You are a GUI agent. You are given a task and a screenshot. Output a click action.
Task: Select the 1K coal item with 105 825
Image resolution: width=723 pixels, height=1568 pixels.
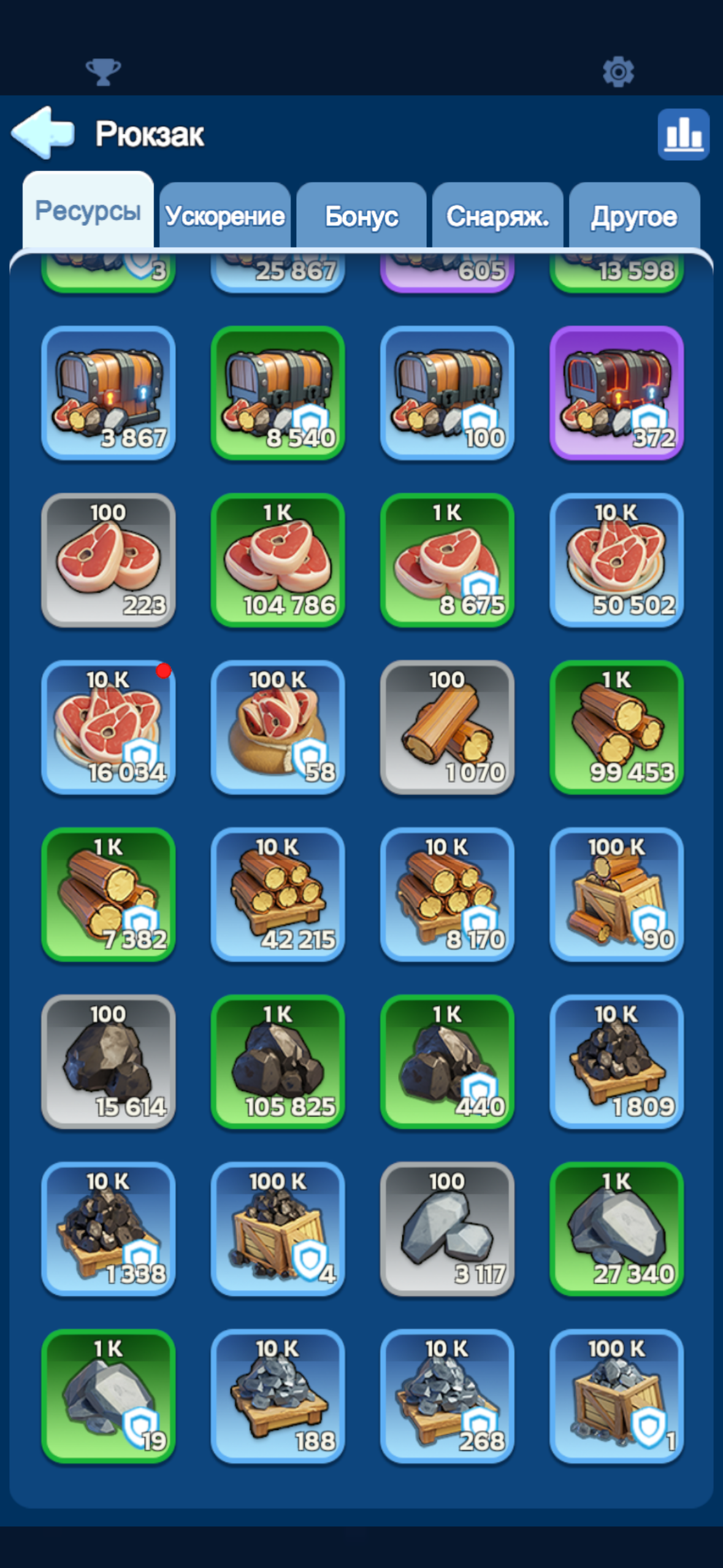(x=278, y=1062)
